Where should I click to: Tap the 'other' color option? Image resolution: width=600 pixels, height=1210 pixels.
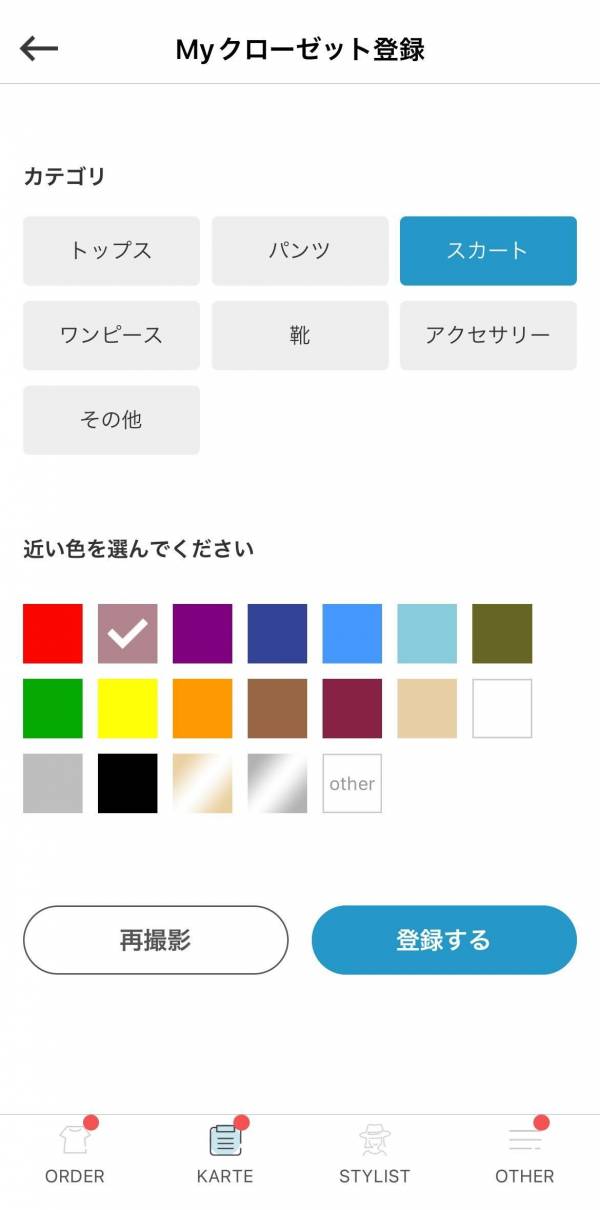pos(352,783)
